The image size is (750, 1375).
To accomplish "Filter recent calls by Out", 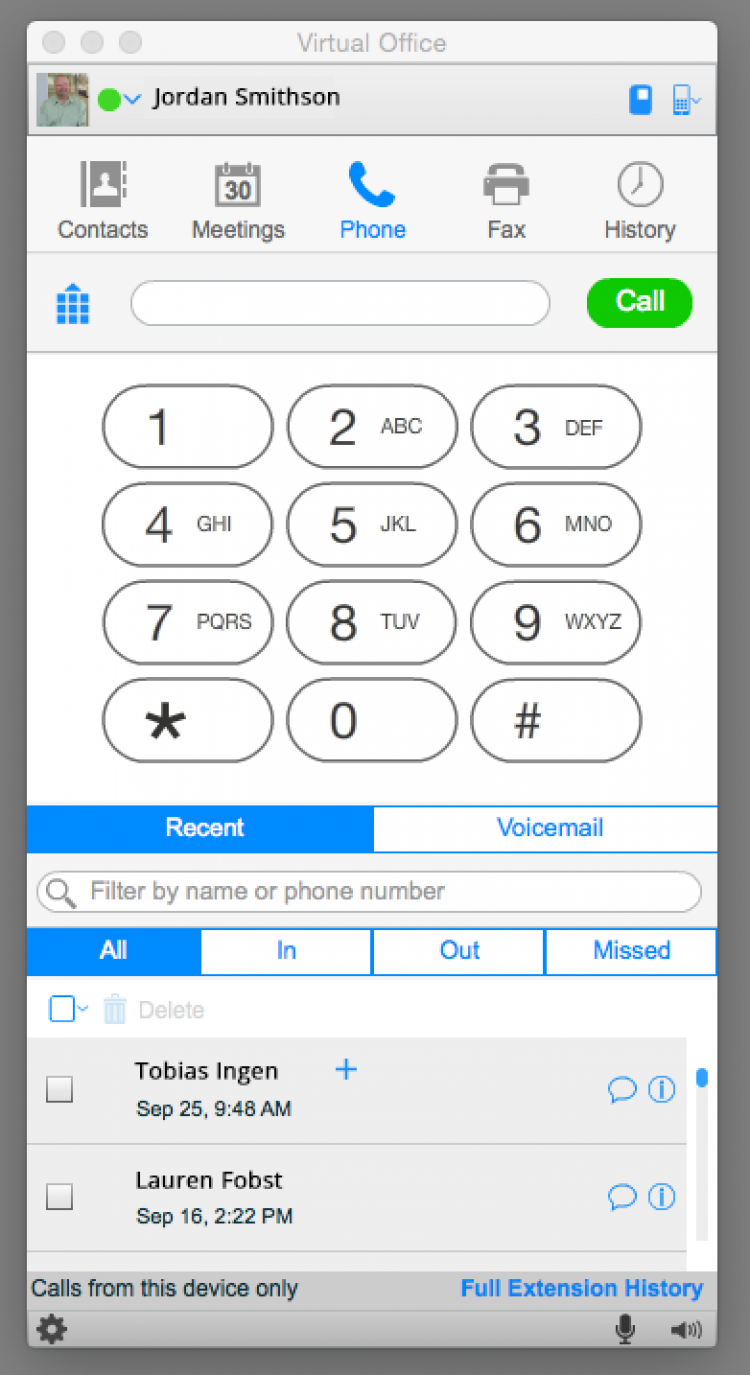I will coord(459,950).
